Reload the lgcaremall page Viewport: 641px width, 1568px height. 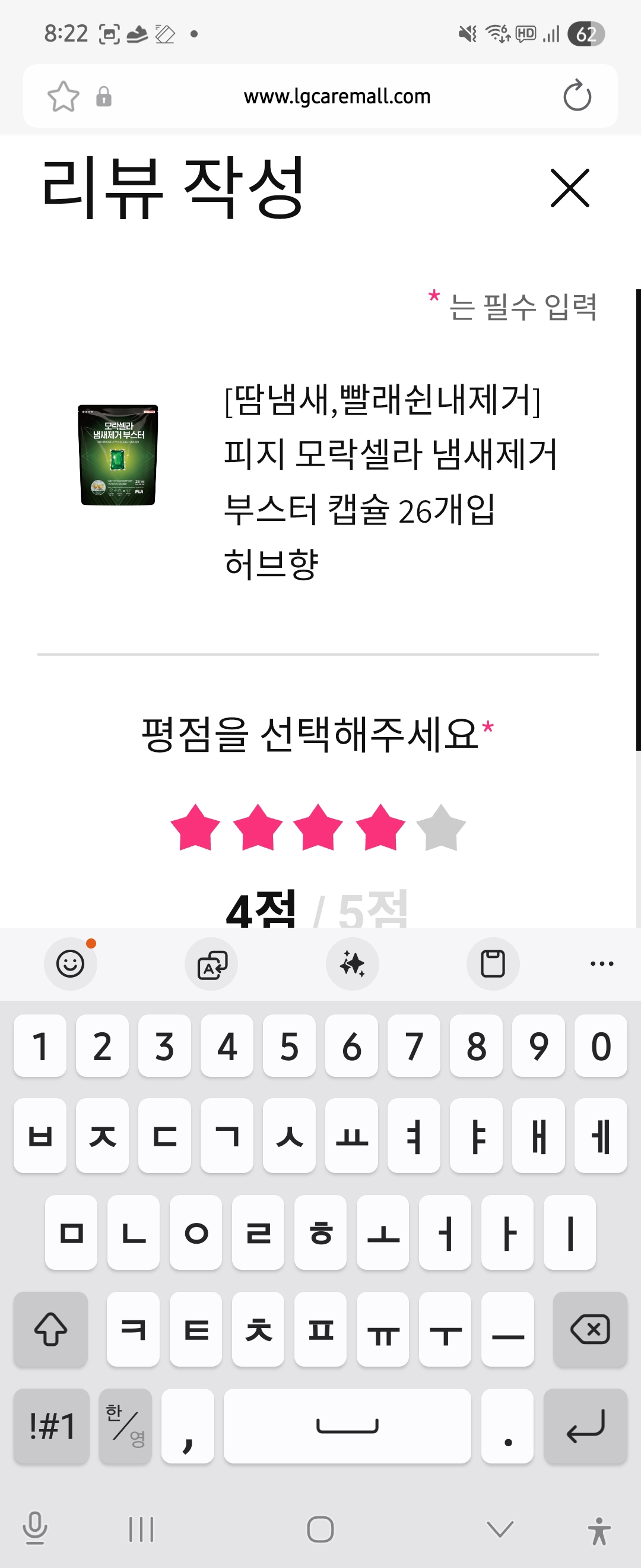click(x=576, y=96)
